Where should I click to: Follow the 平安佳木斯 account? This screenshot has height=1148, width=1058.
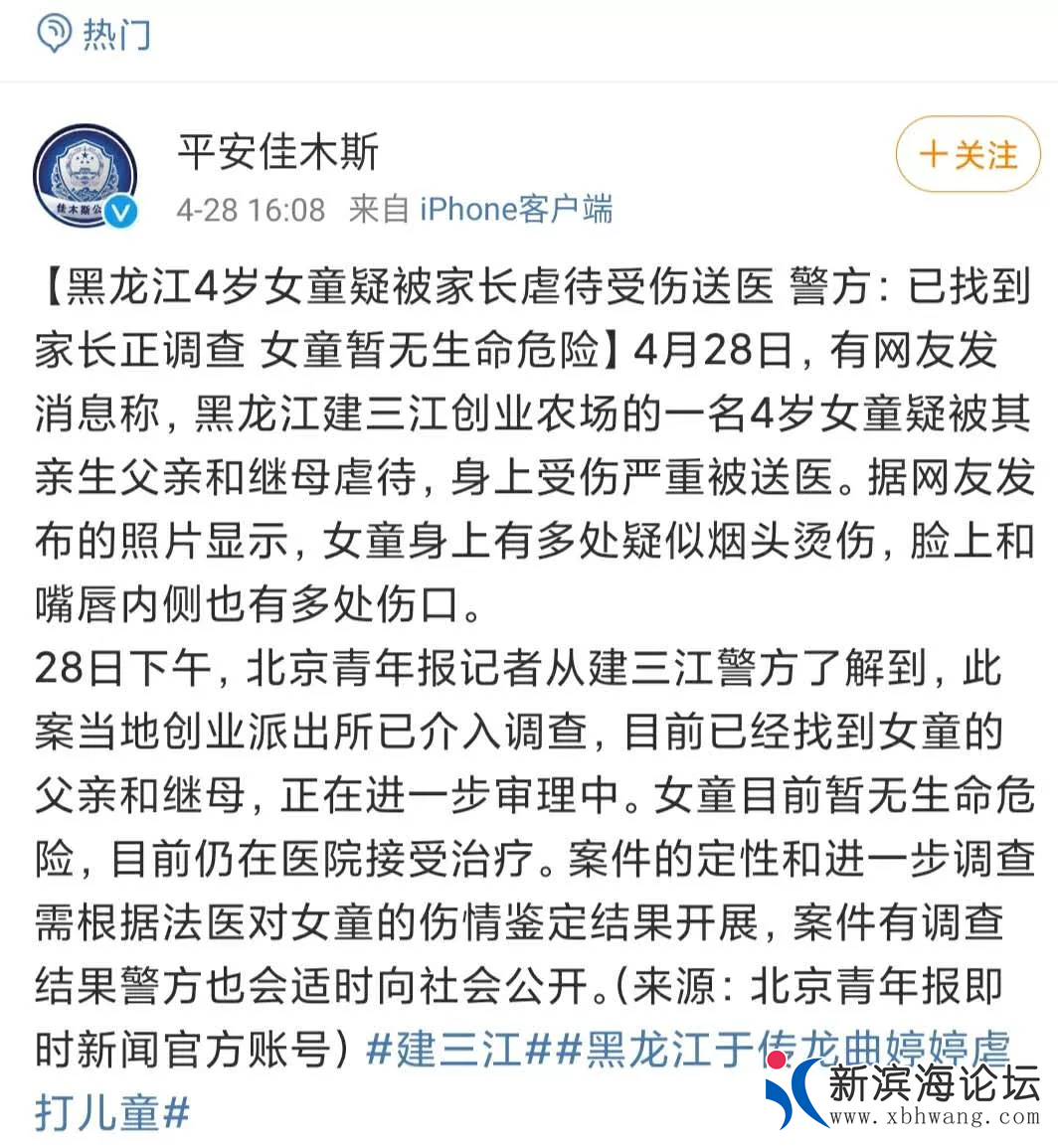point(968,155)
